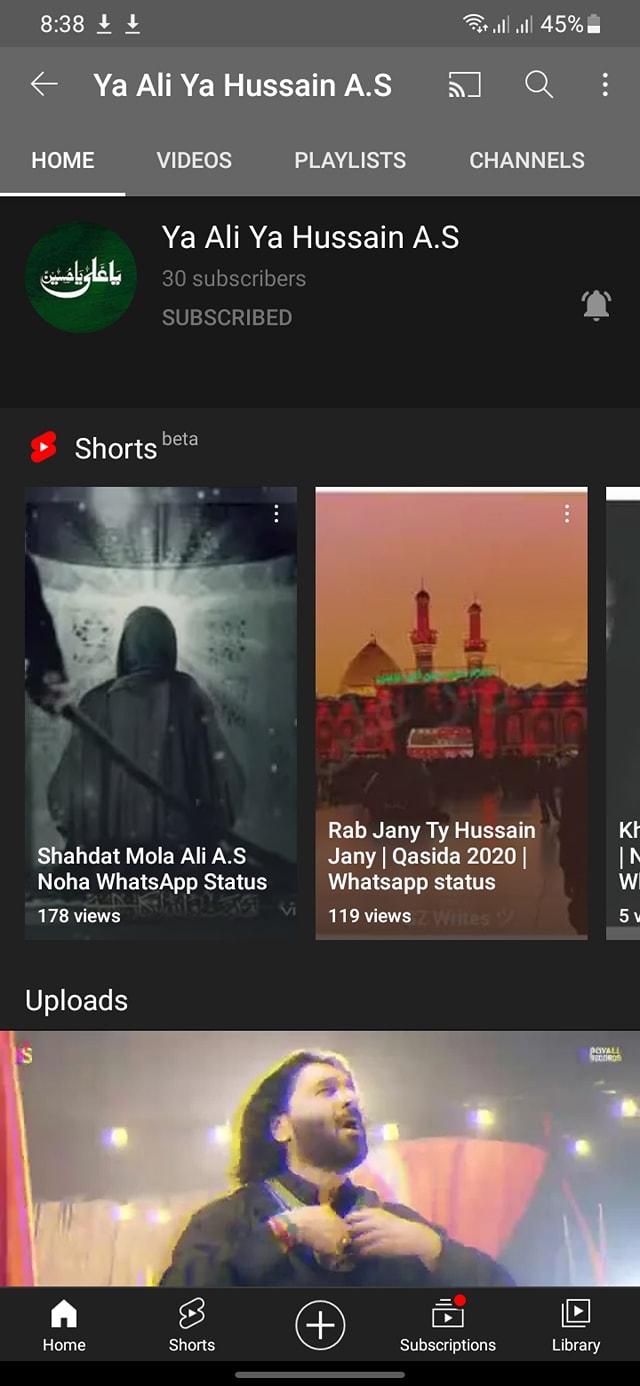Play the Rab Jany Ty Hussain Jany short
Screen dimensions: 640x1386
(x=451, y=713)
